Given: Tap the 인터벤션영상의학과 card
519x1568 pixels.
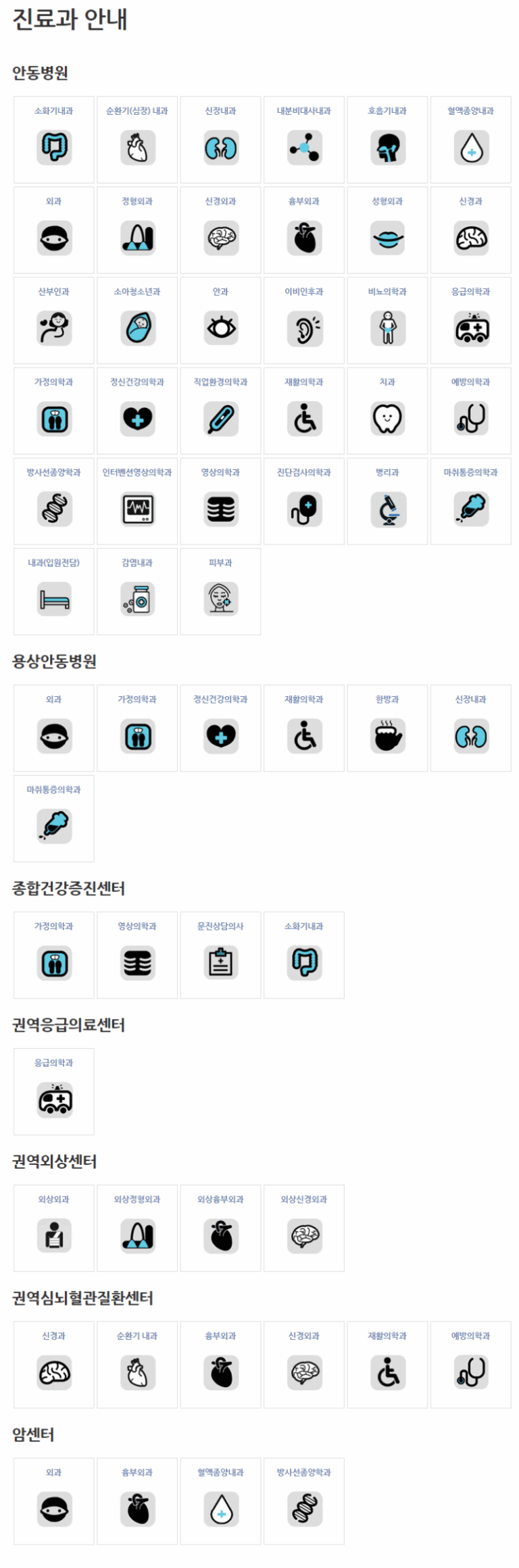Looking at the screenshot, I should (x=137, y=502).
